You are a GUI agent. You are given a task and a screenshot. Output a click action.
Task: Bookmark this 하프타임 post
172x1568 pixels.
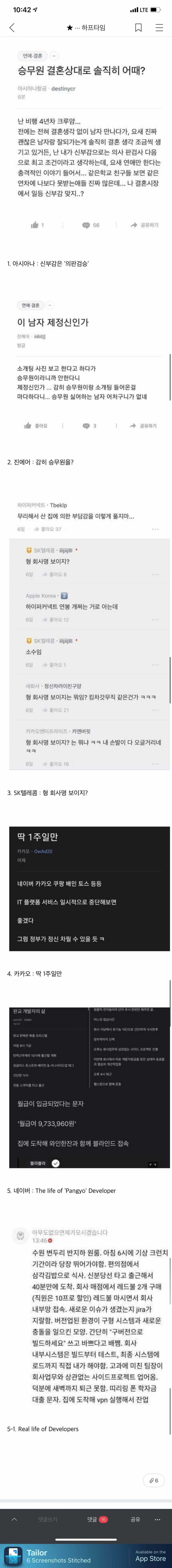coord(139,27)
